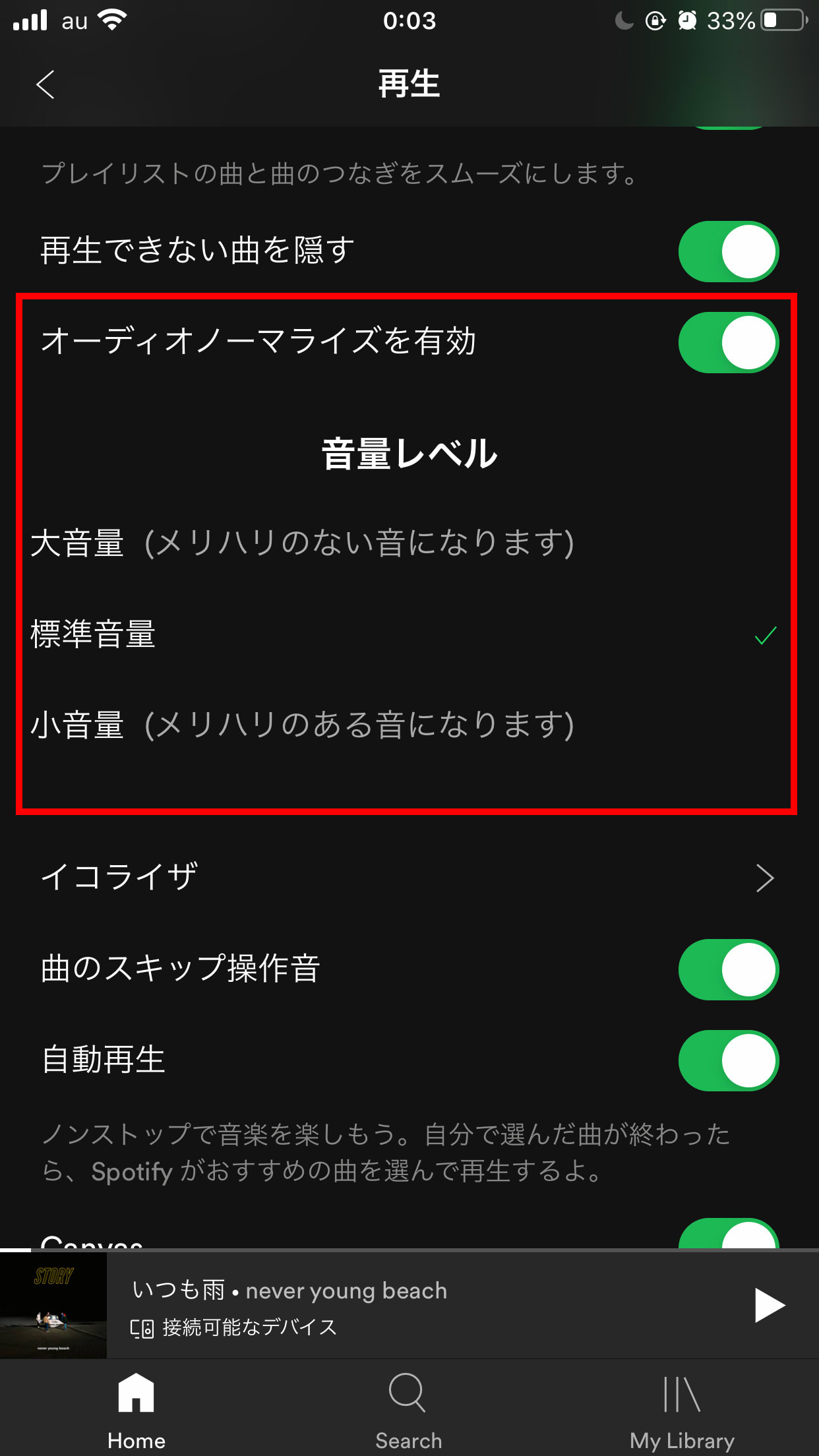Viewport: 819px width, 1456px height.
Task: Play いつも雨 in mini player
Action: coord(769,1305)
